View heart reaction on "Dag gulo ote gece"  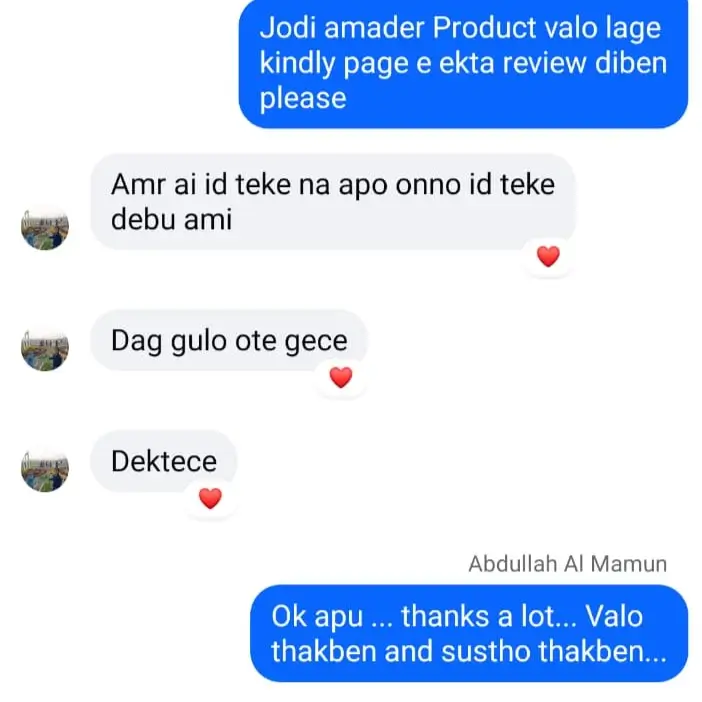(341, 377)
